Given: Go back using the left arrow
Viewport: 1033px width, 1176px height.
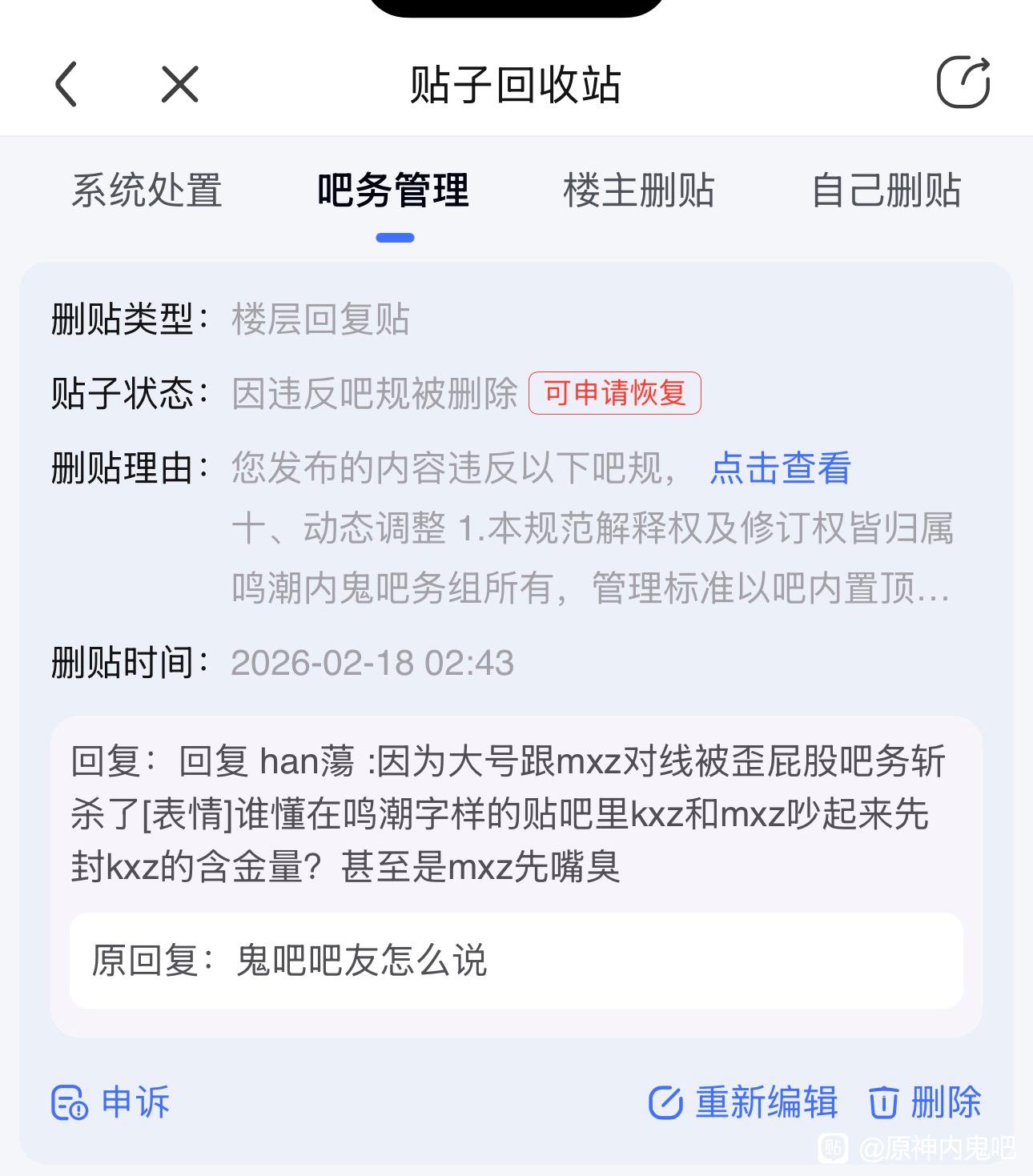Looking at the screenshot, I should (x=66, y=84).
